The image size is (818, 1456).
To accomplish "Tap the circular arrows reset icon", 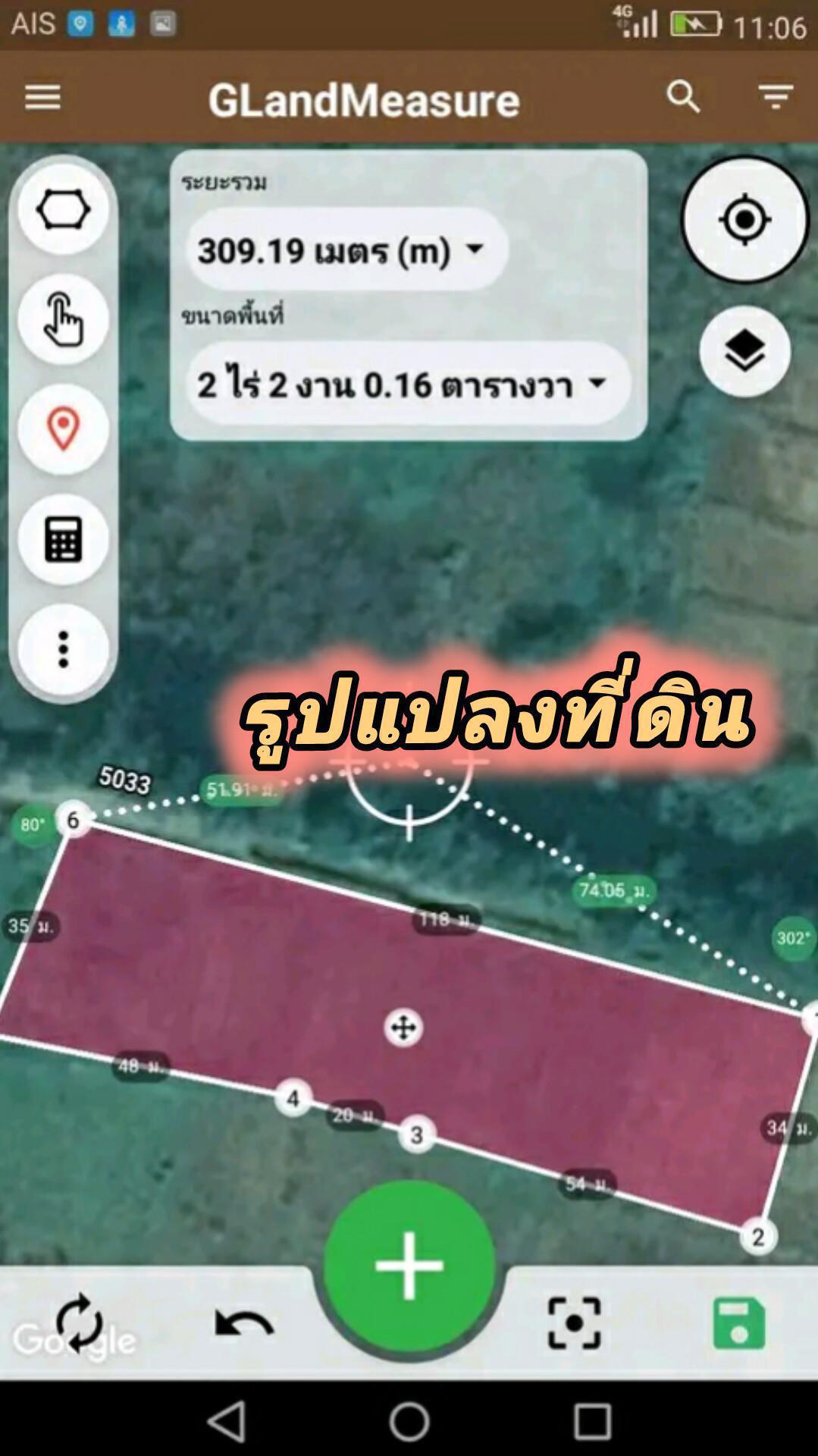I will click(x=79, y=1323).
